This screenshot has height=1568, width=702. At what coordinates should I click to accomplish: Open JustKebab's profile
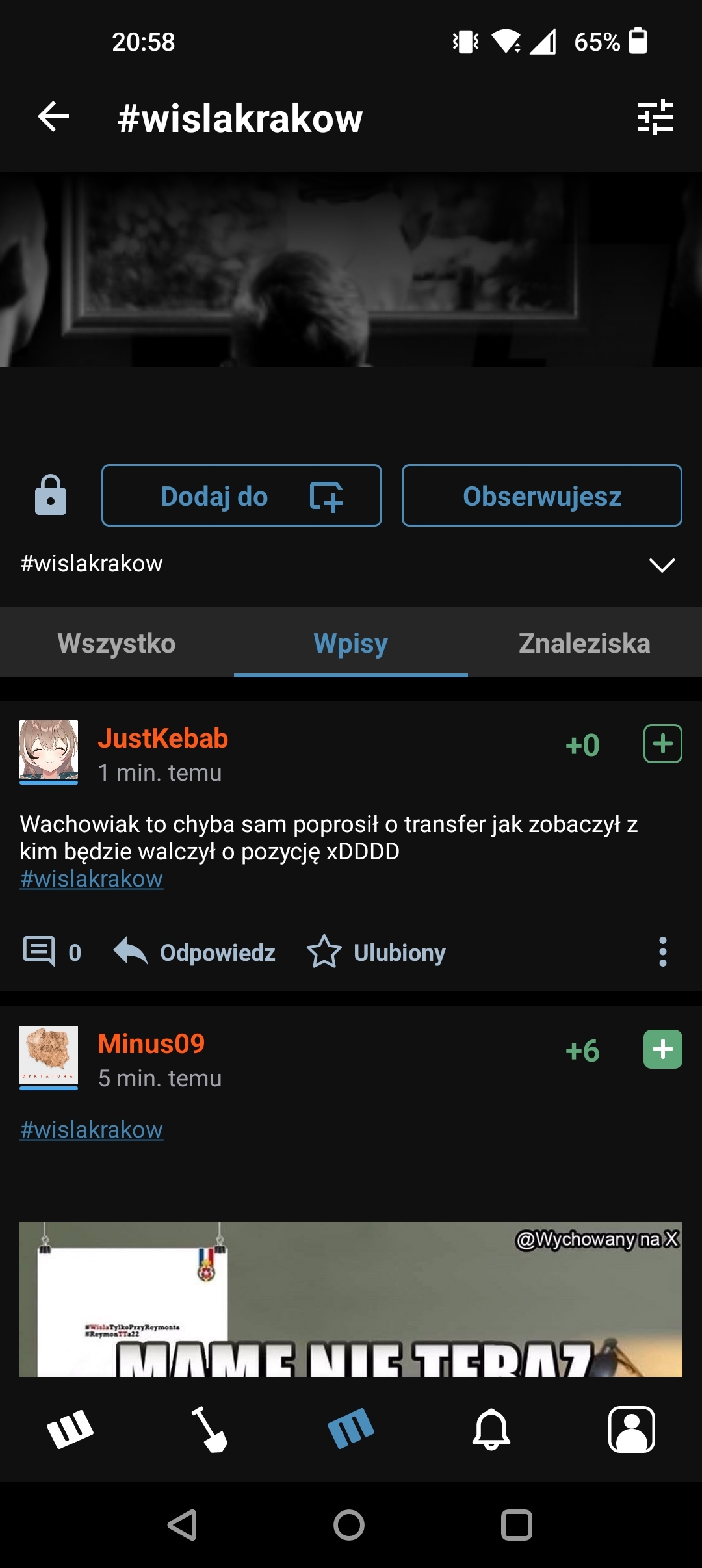pyautogui.click(x=162, y=738)
